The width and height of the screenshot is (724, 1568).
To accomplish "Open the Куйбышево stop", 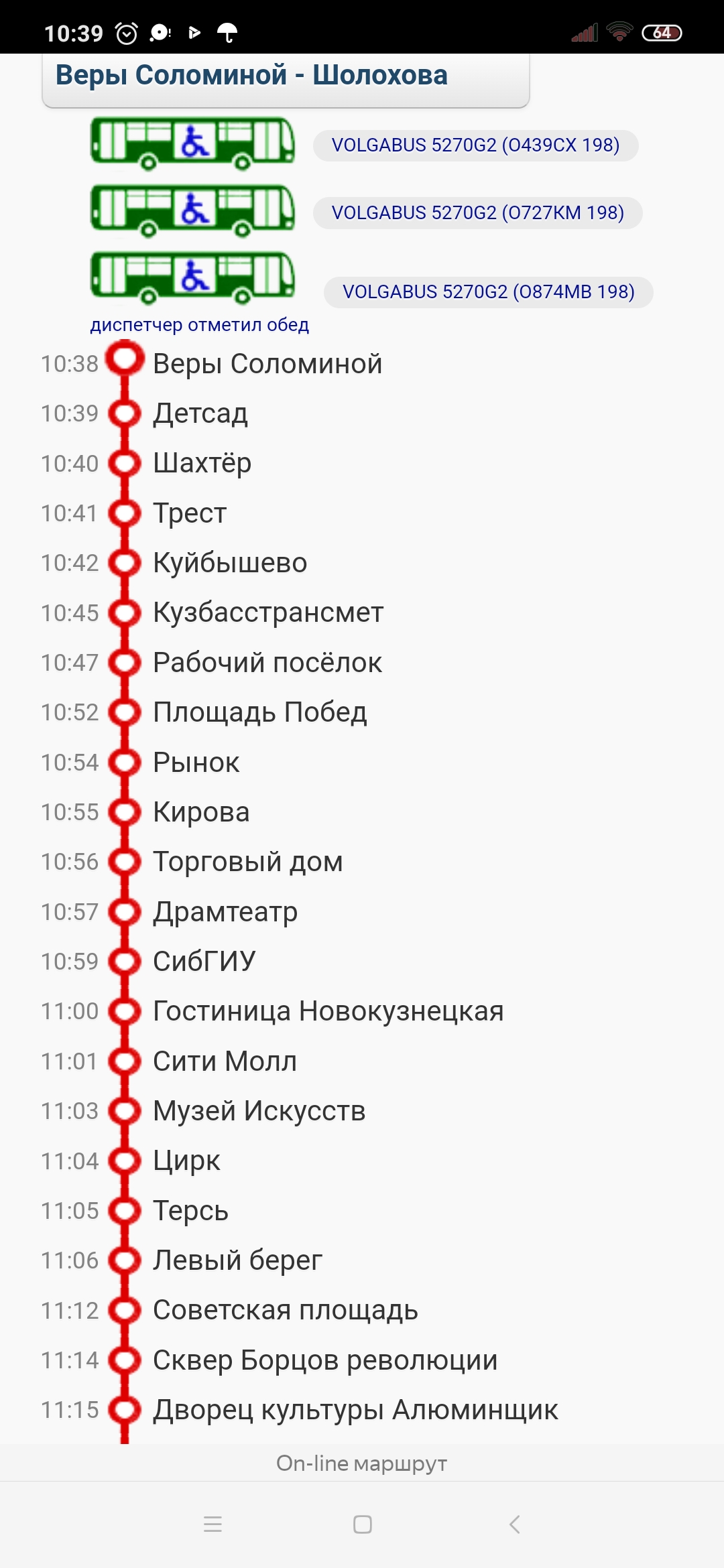I will (230, 563).
